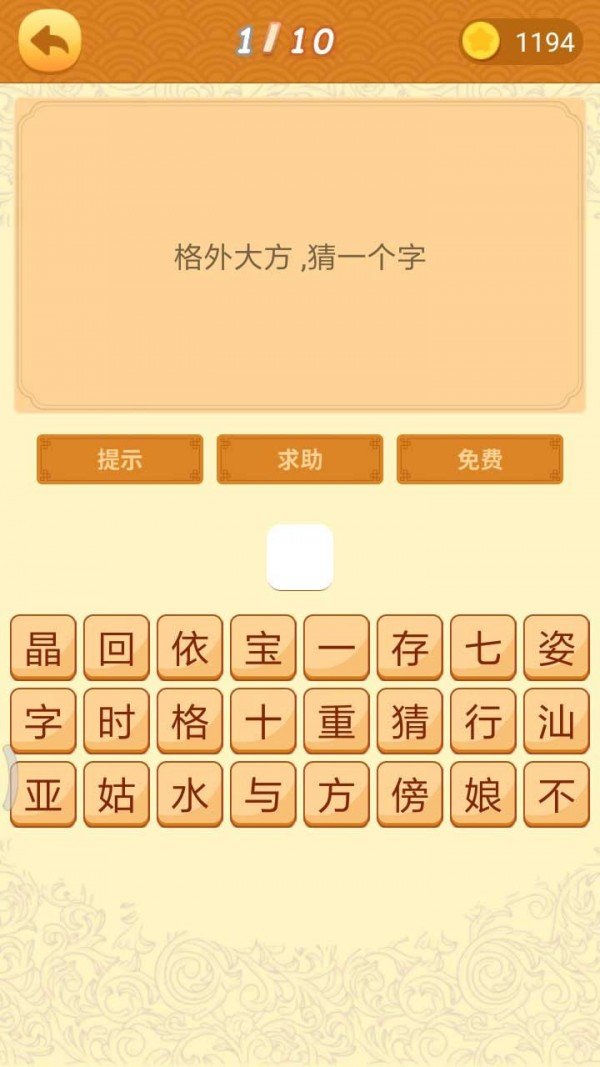Select the character tile 晶
The image size is (600, 1067).
[x=43, y=648]
